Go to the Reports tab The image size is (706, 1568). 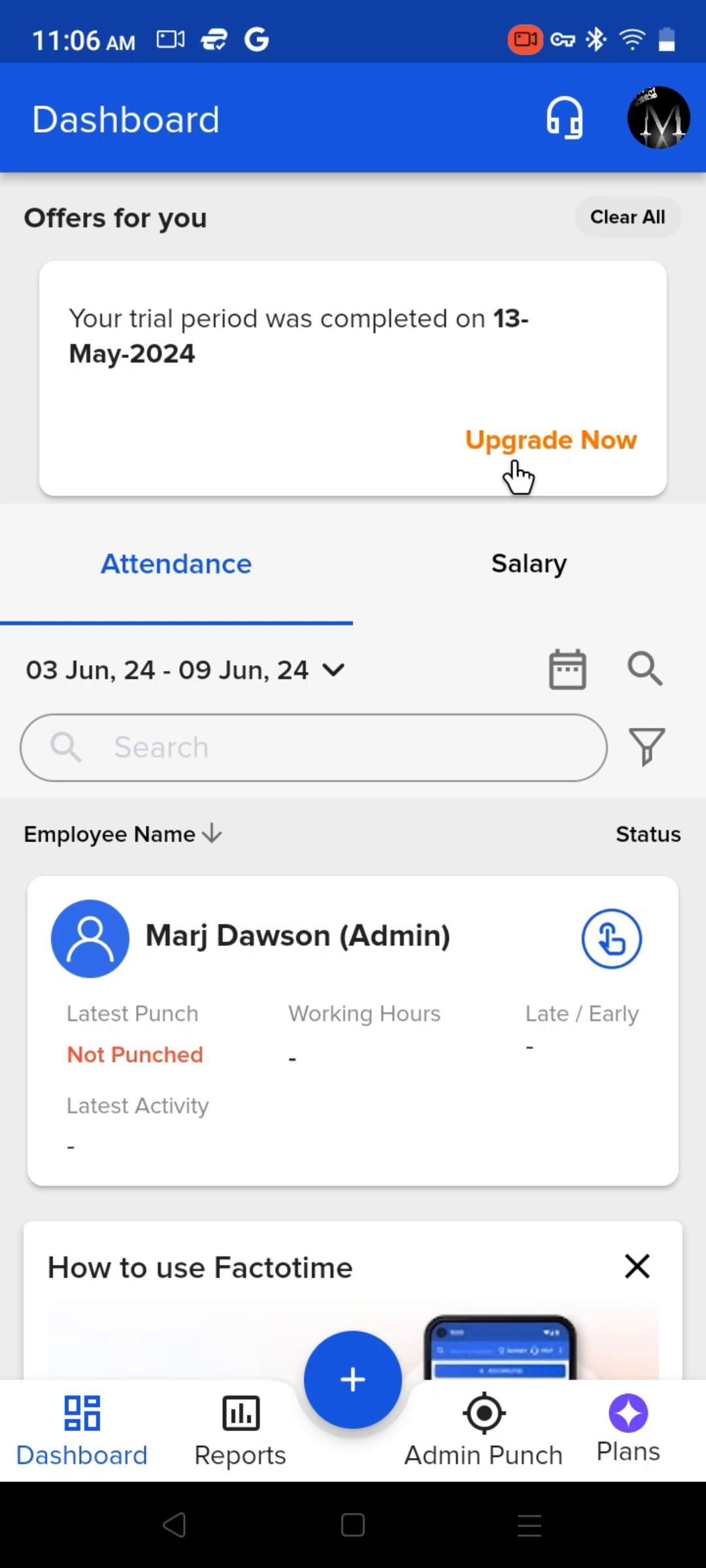240,1430
